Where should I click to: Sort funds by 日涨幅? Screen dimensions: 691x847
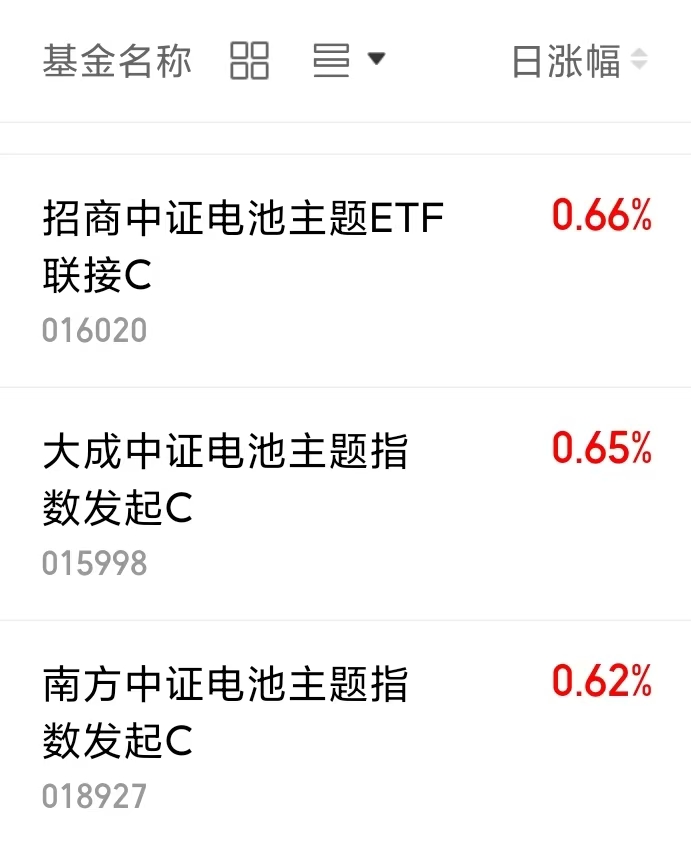579,61
